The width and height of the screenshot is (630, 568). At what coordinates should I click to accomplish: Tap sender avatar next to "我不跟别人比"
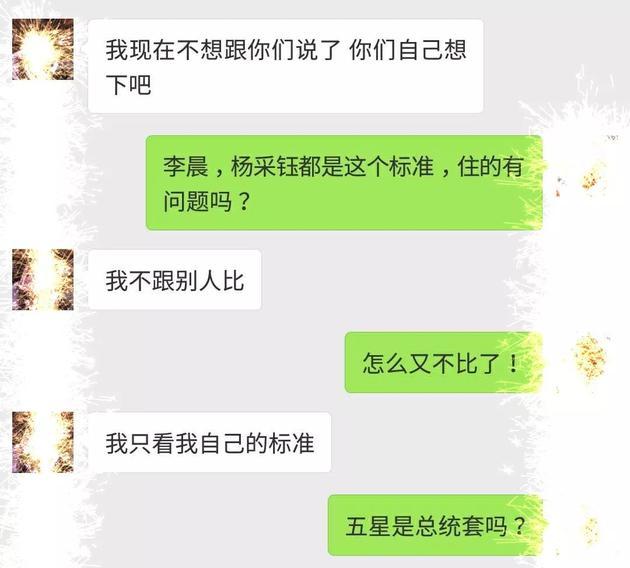pyautogui.click(x=42, y=280)
